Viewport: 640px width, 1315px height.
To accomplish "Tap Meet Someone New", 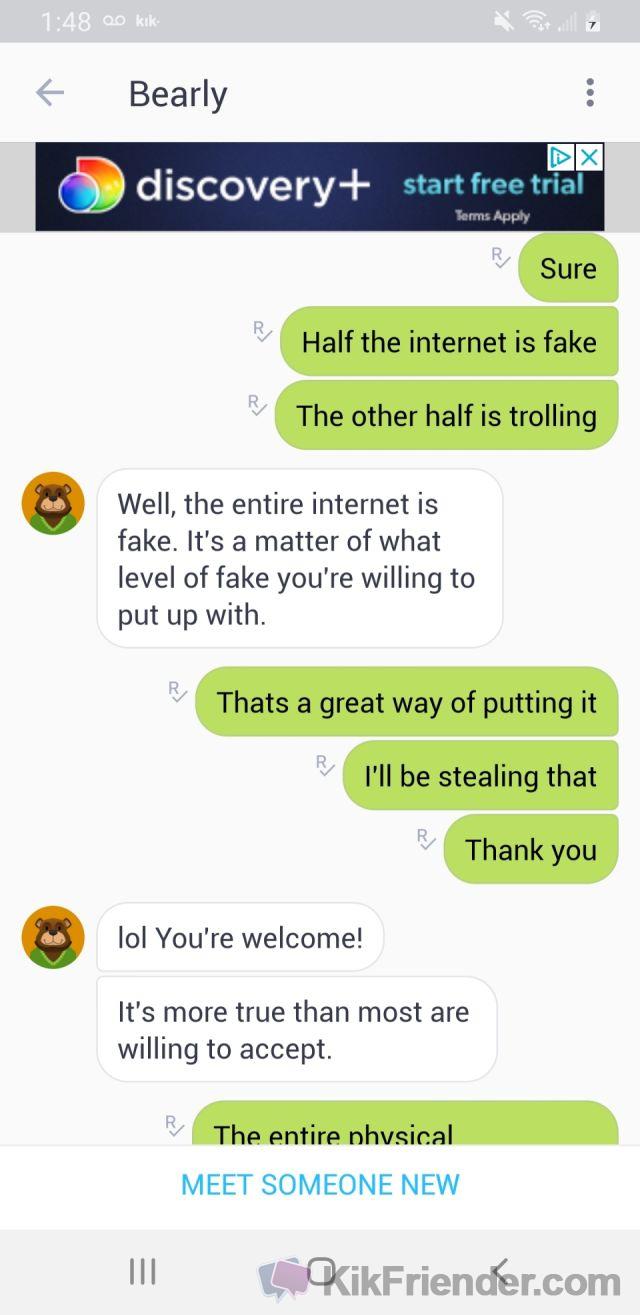I will point(320,1185).
